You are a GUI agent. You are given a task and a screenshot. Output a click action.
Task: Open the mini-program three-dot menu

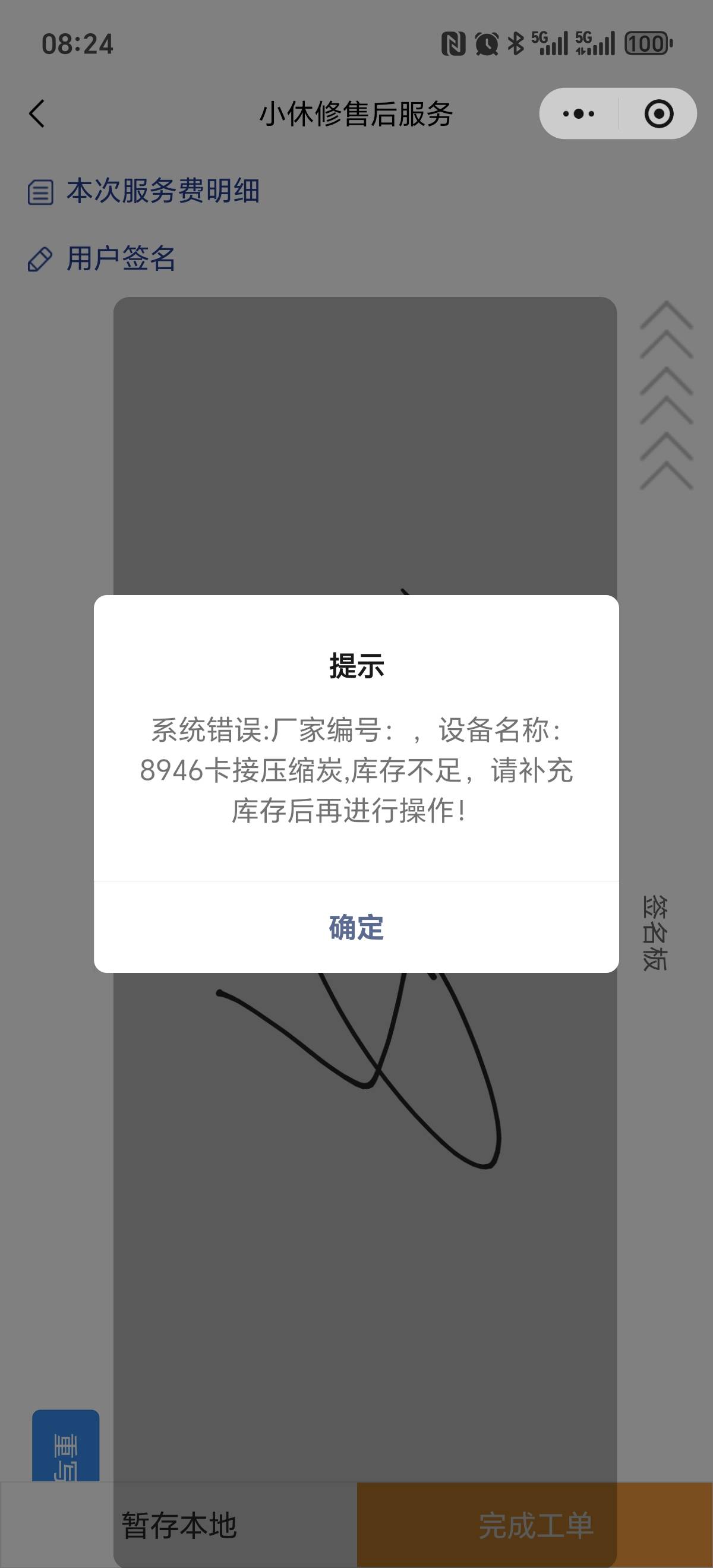(x=579, y=114)
